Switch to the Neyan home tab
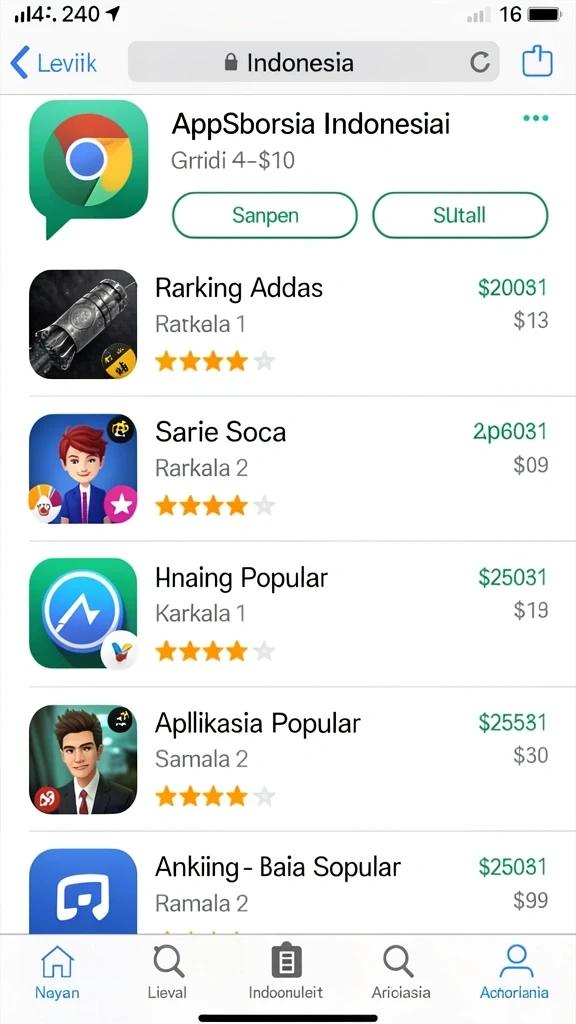Screen dimensions: 576x1024 click(57, 973)
